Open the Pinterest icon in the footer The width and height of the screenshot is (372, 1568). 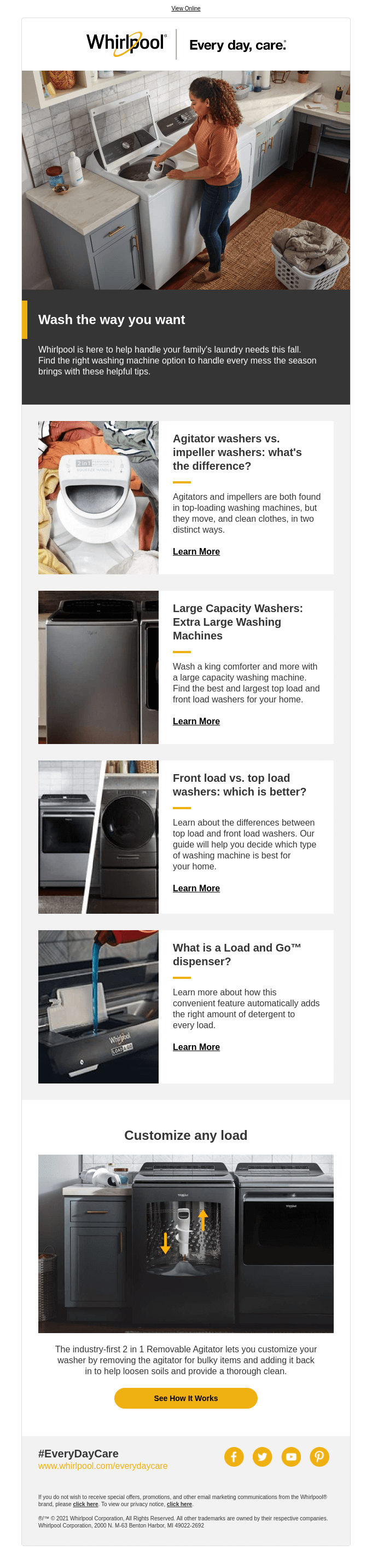(319, 1457)
